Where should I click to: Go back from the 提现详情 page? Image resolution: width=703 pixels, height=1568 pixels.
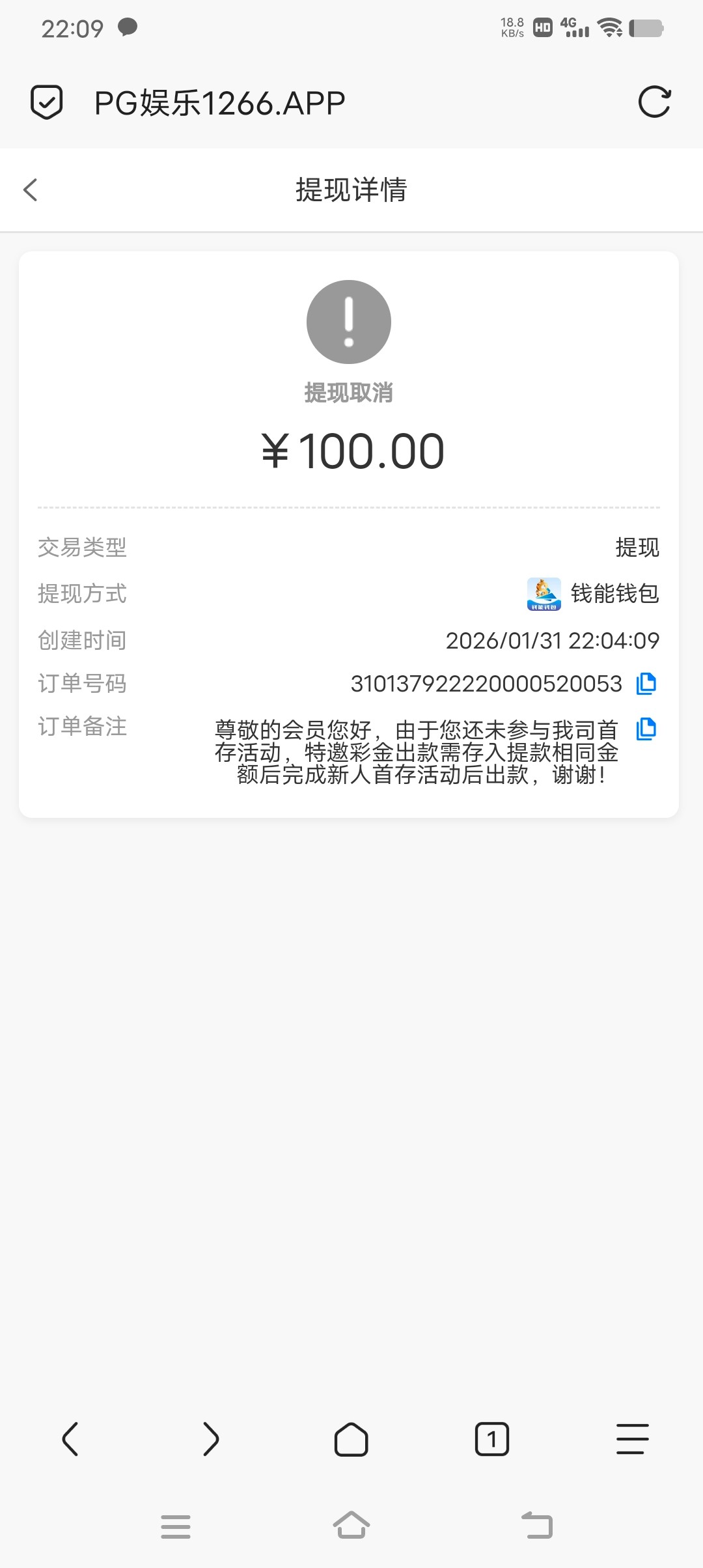click(x=31, y=190)
